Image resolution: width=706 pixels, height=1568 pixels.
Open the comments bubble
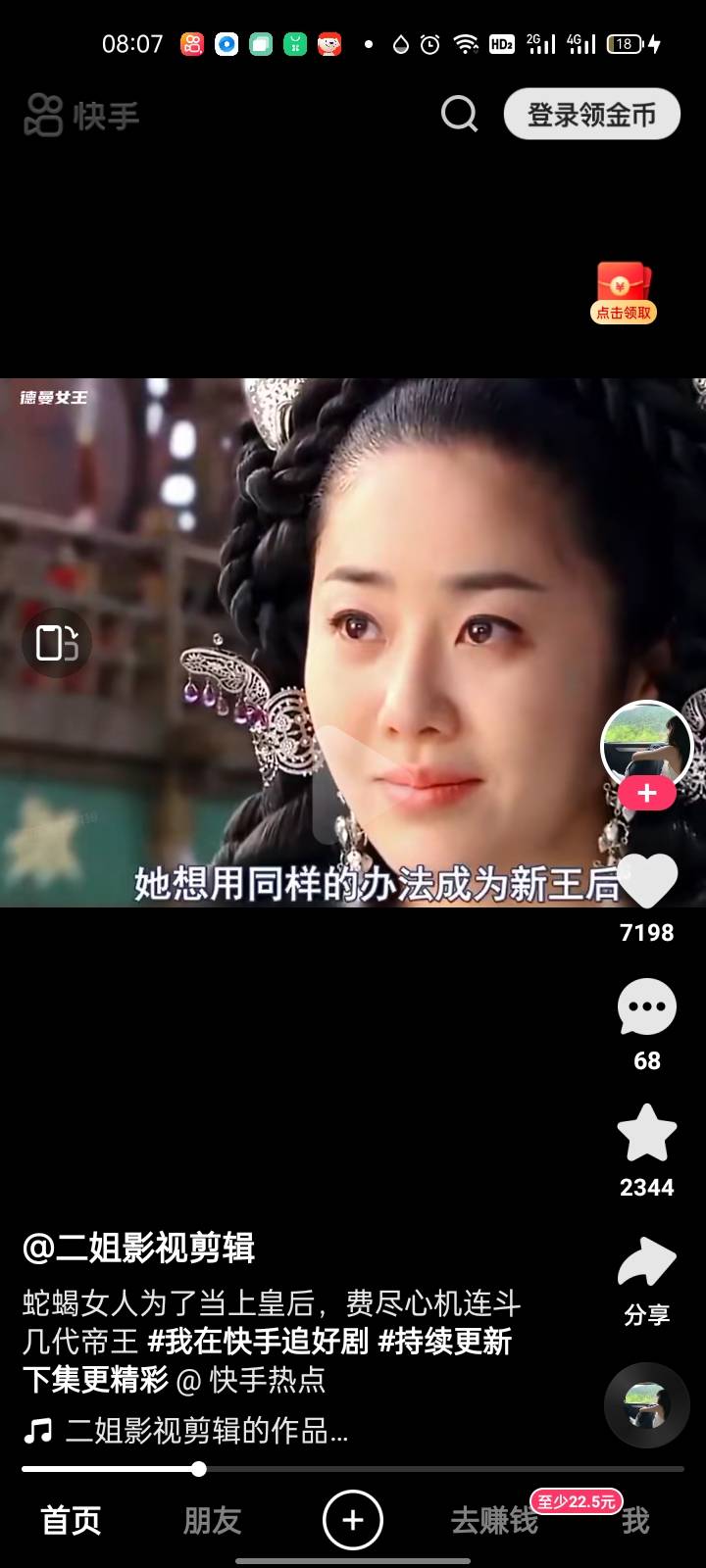point(647,1007)
